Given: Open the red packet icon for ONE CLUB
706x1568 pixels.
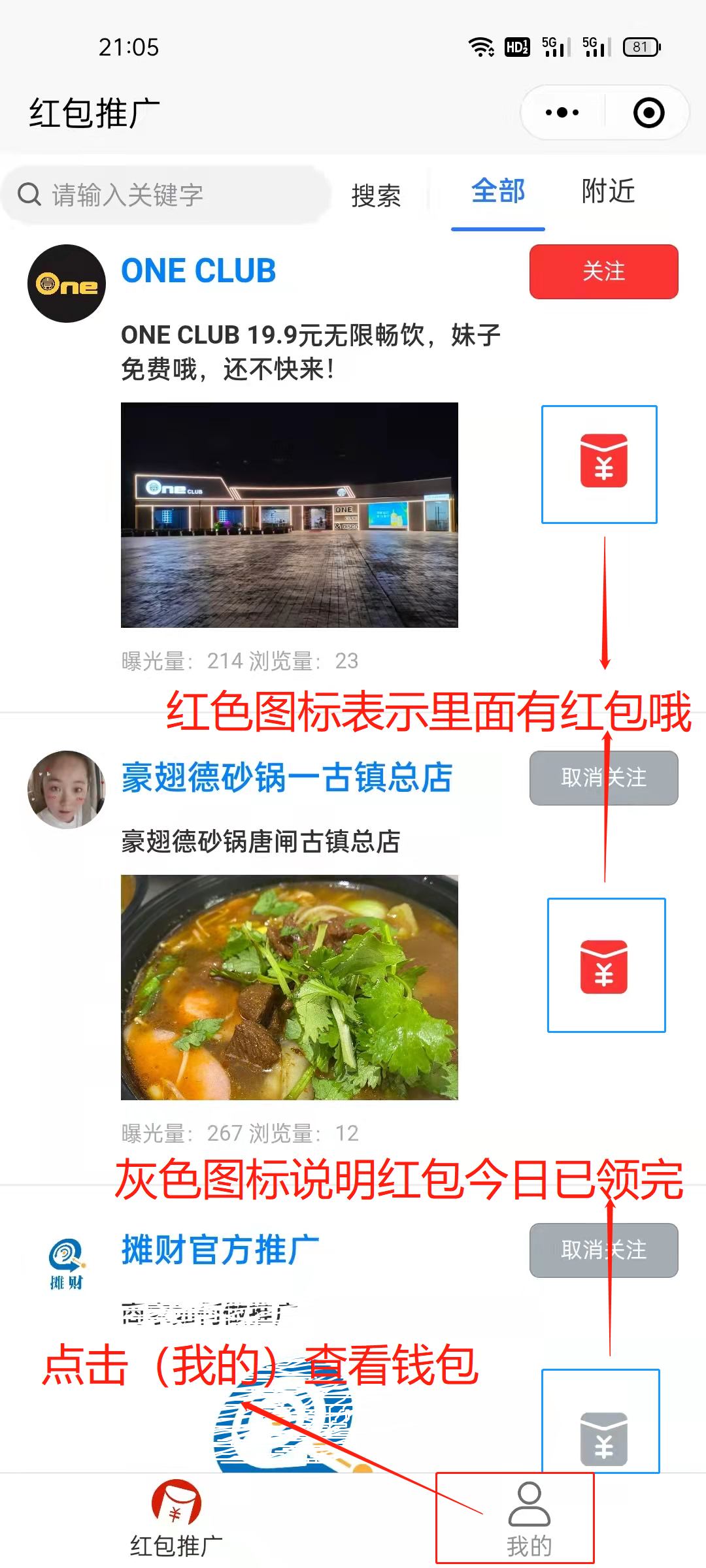Looking at the screenshot, I should tap(603, 461).
